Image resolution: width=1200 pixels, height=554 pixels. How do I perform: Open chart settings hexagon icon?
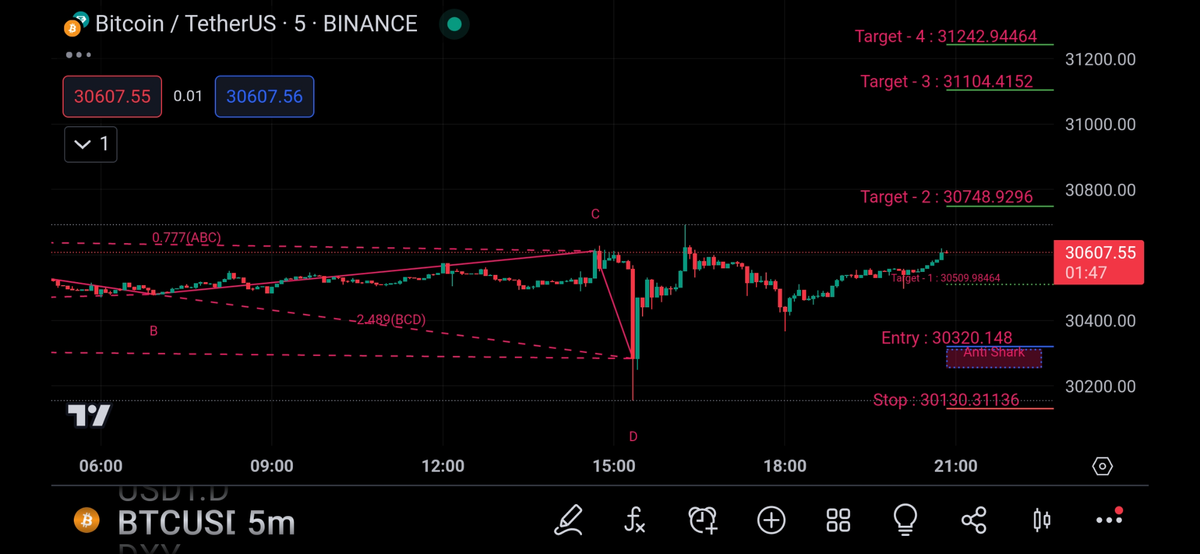click(x=1102, y=466)
